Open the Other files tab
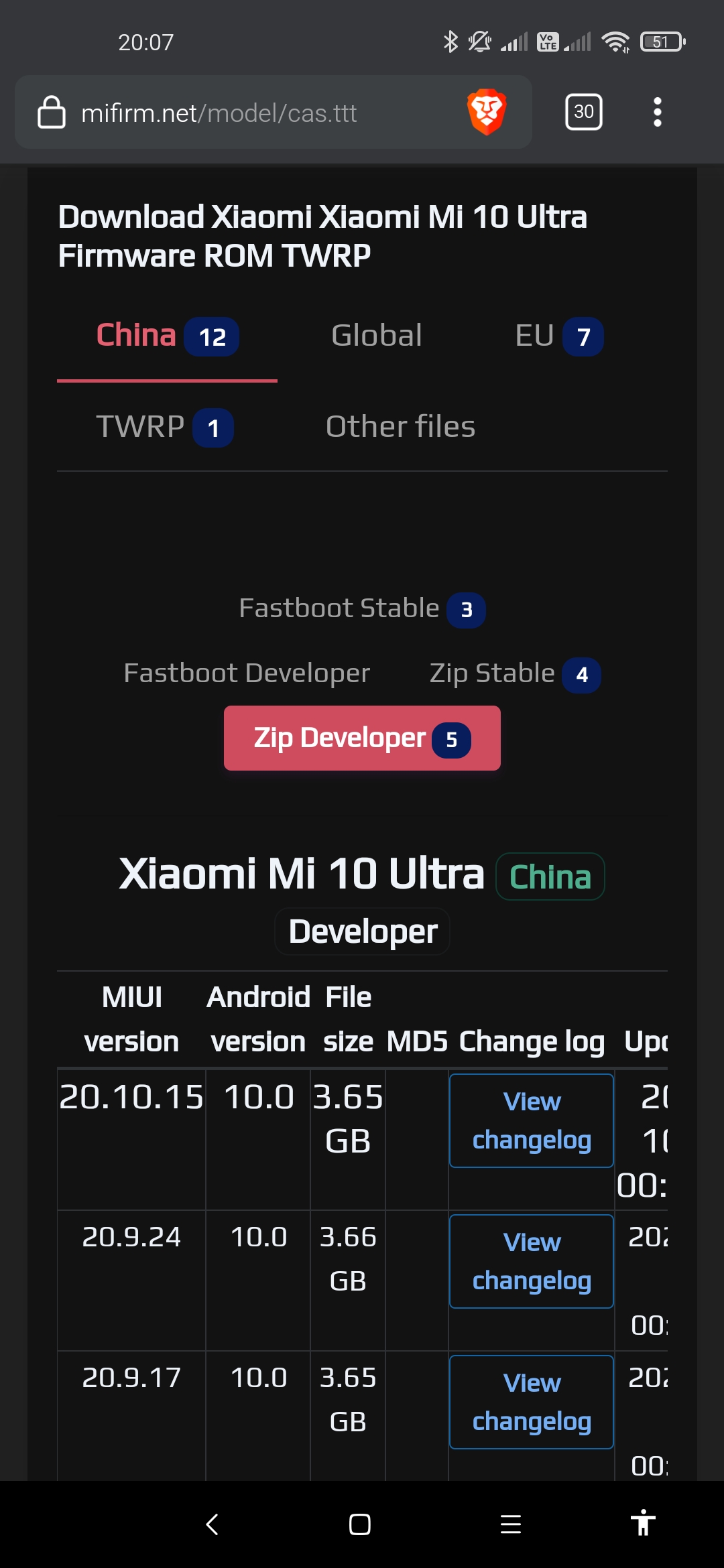The height and width of the screenshot is (1568, 724). coord(400,427)
